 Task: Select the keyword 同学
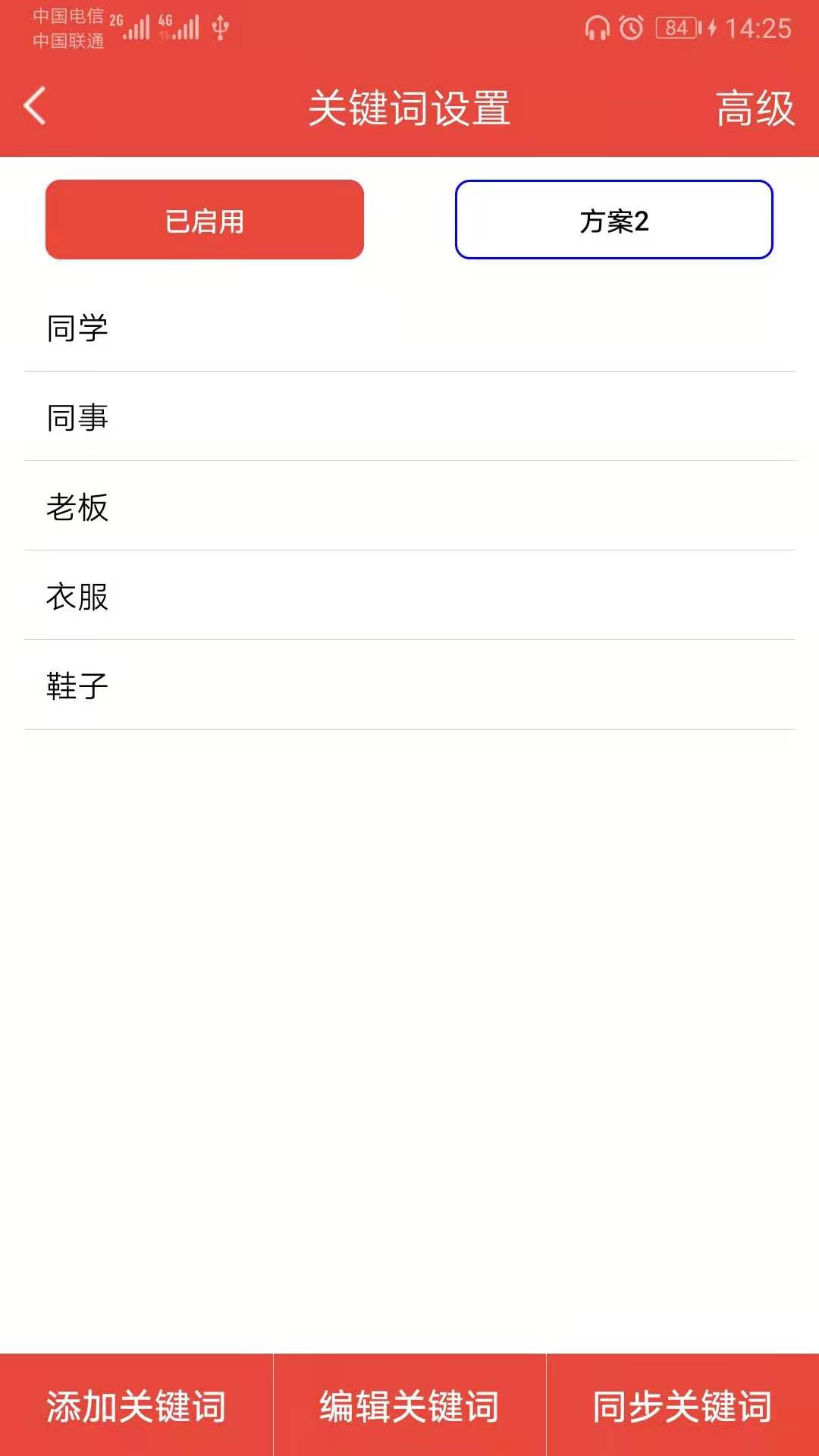coord(77,328)
